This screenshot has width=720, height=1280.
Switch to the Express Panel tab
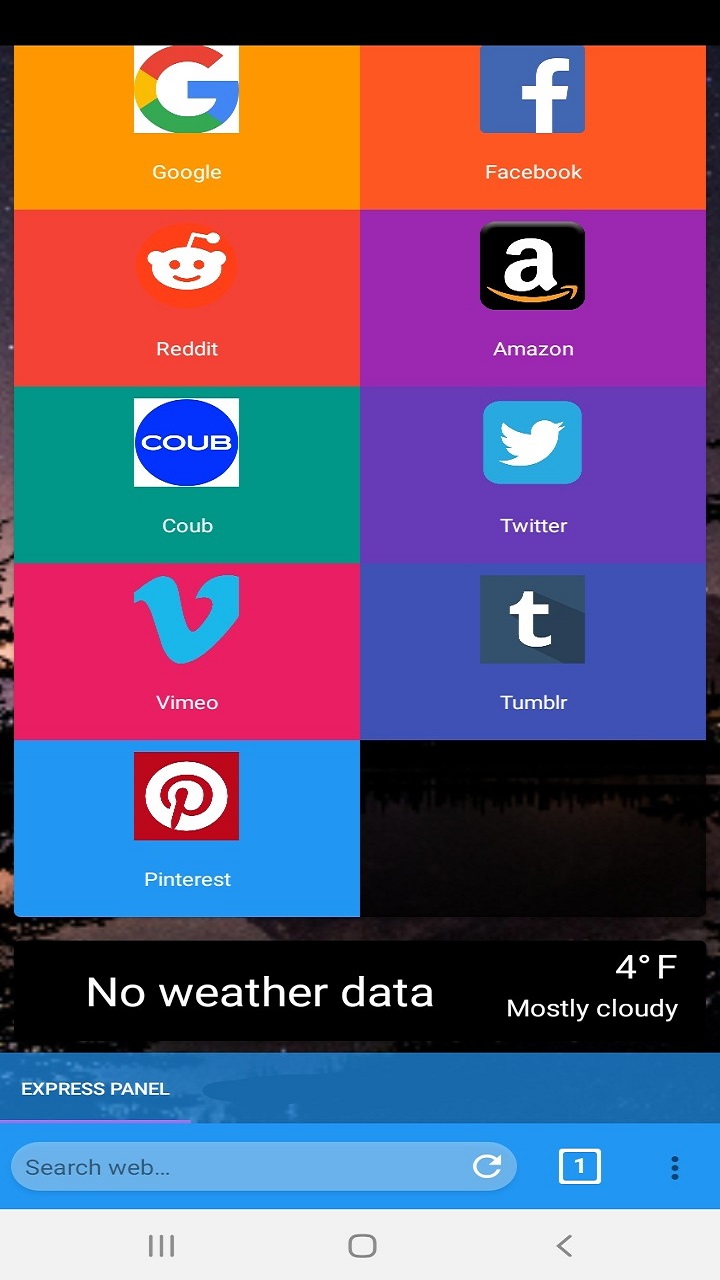pyautogui.click(x=95, y=1089)
